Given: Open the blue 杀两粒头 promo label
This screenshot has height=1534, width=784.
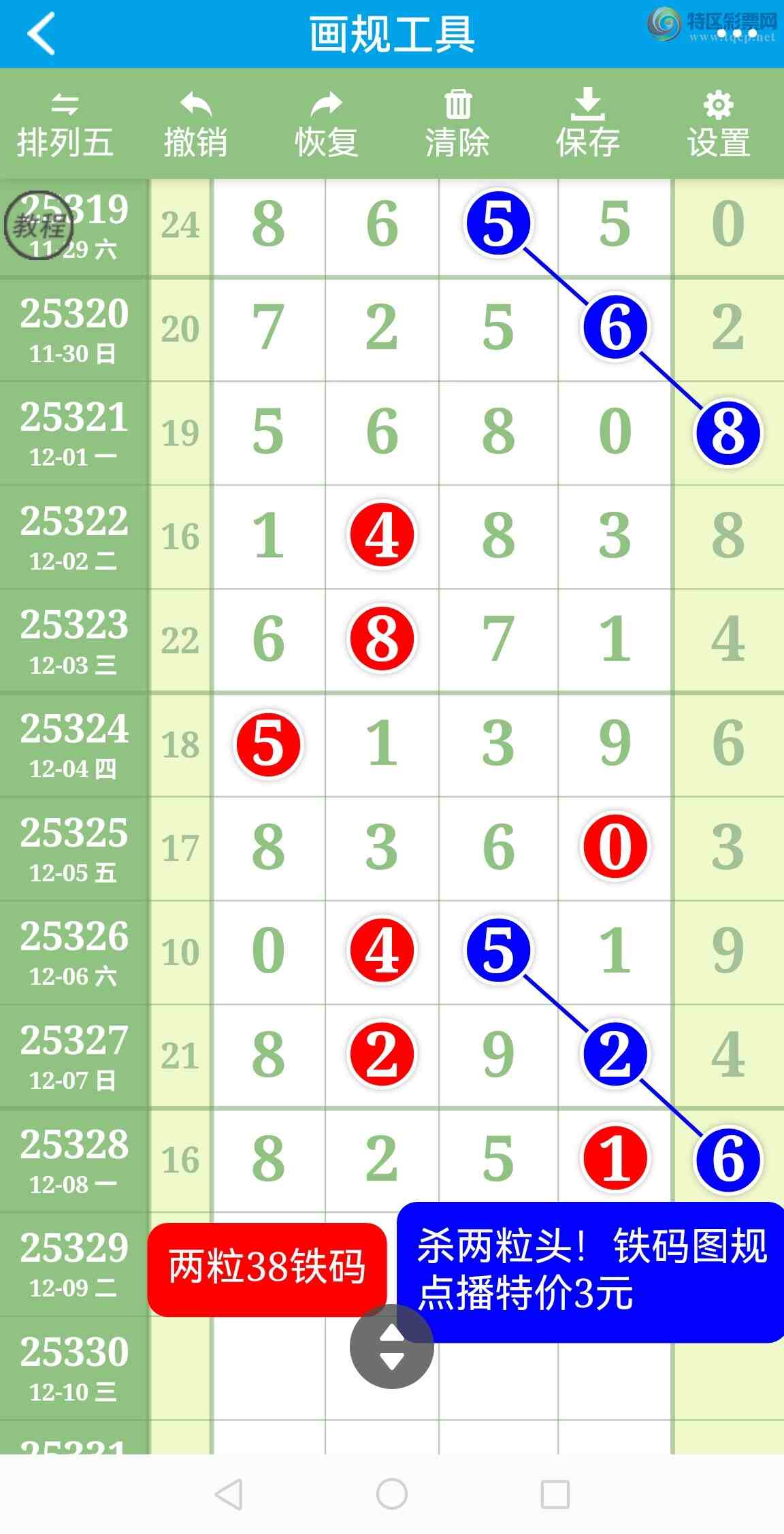Looking at the screenshot, I should tap(591, 1270).
